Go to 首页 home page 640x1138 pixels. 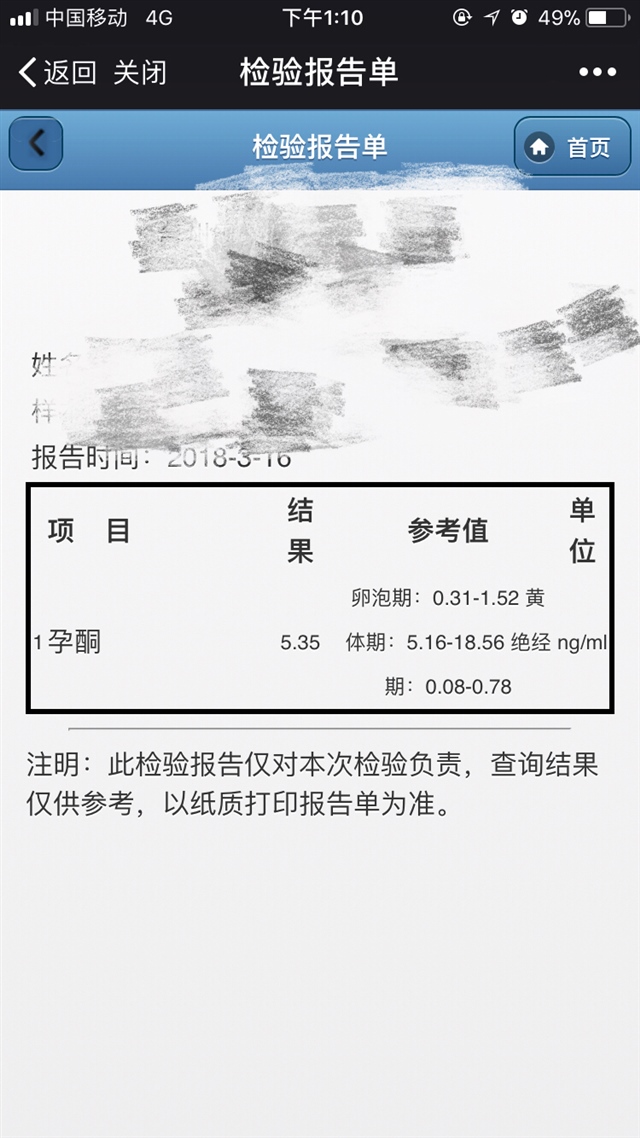(x=572, y=147)
